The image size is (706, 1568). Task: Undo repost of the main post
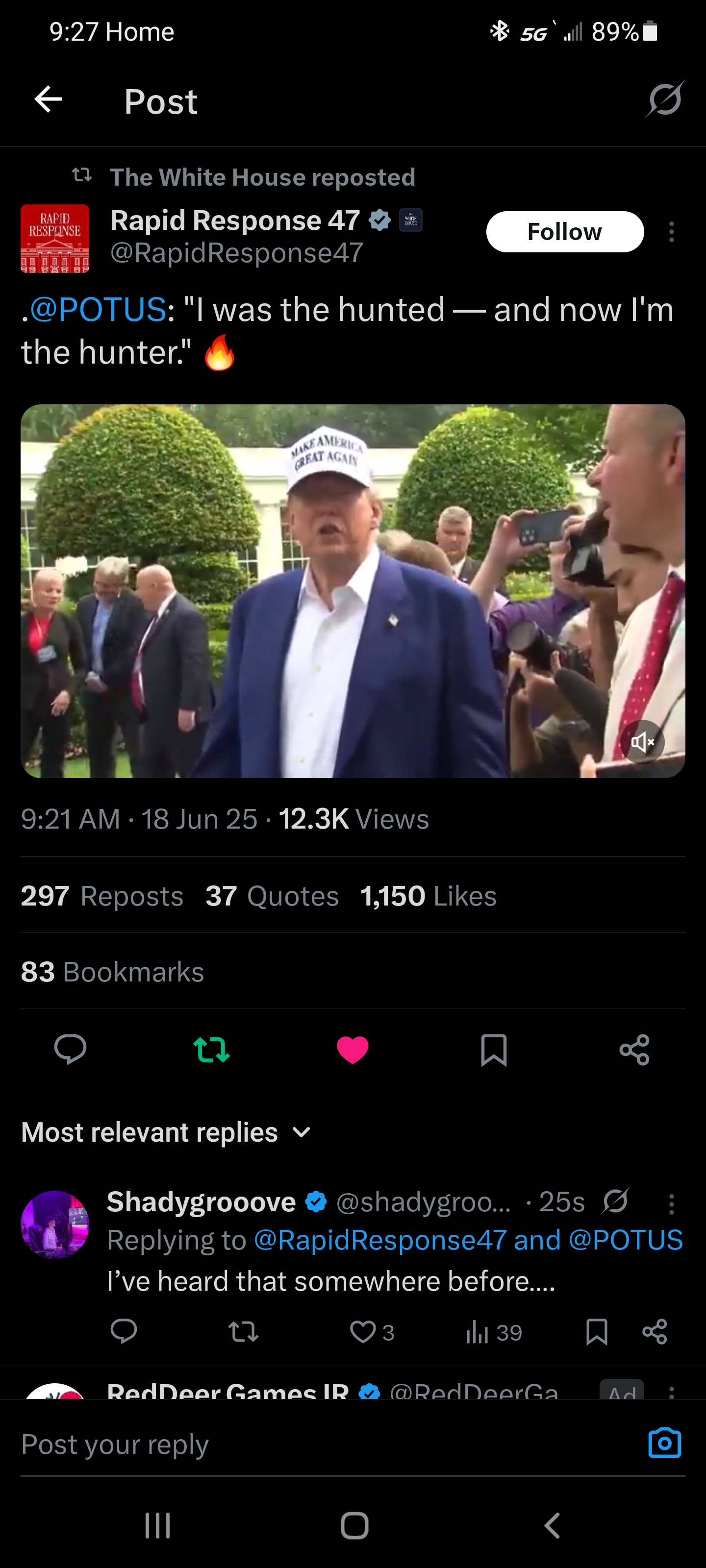click(211, 1050)
